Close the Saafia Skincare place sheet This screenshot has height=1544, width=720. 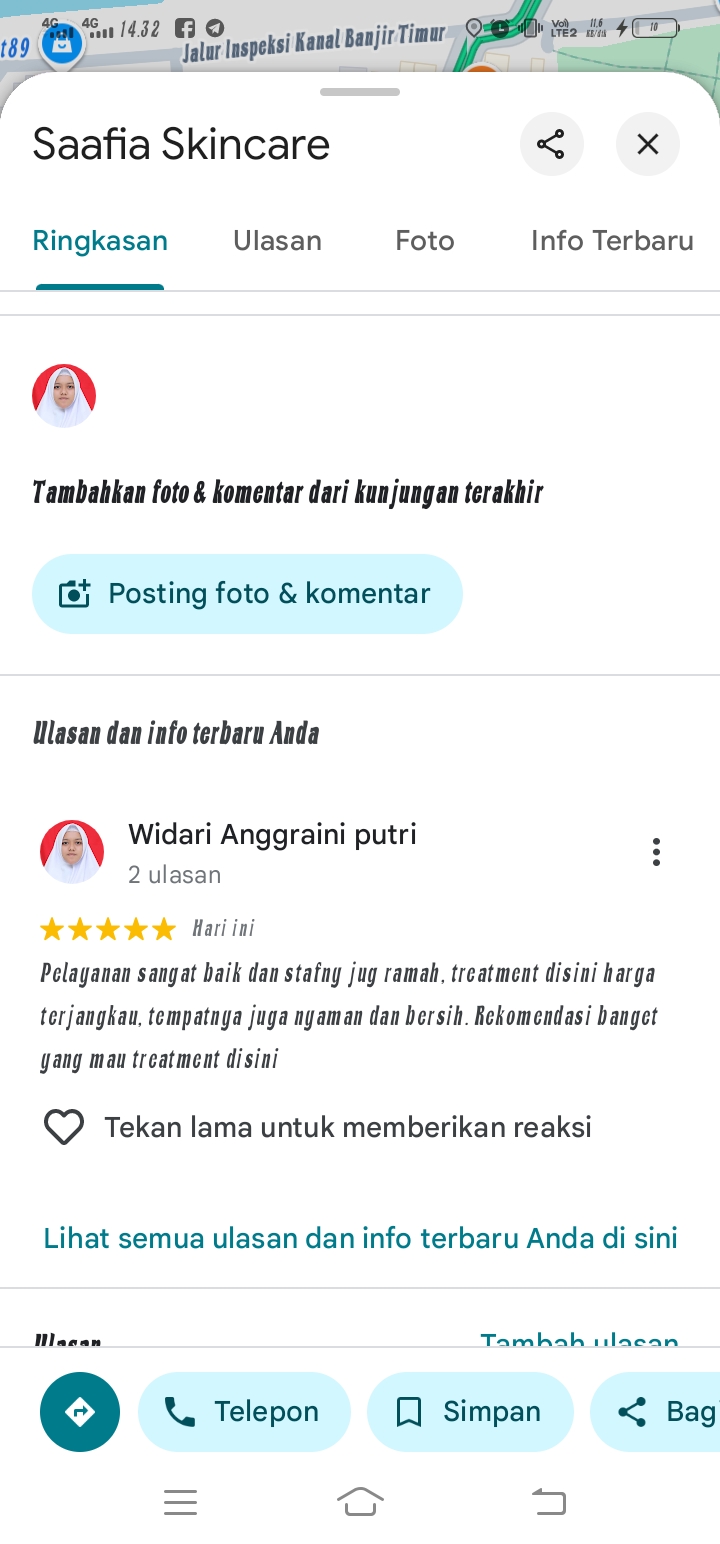coord(648,144)
